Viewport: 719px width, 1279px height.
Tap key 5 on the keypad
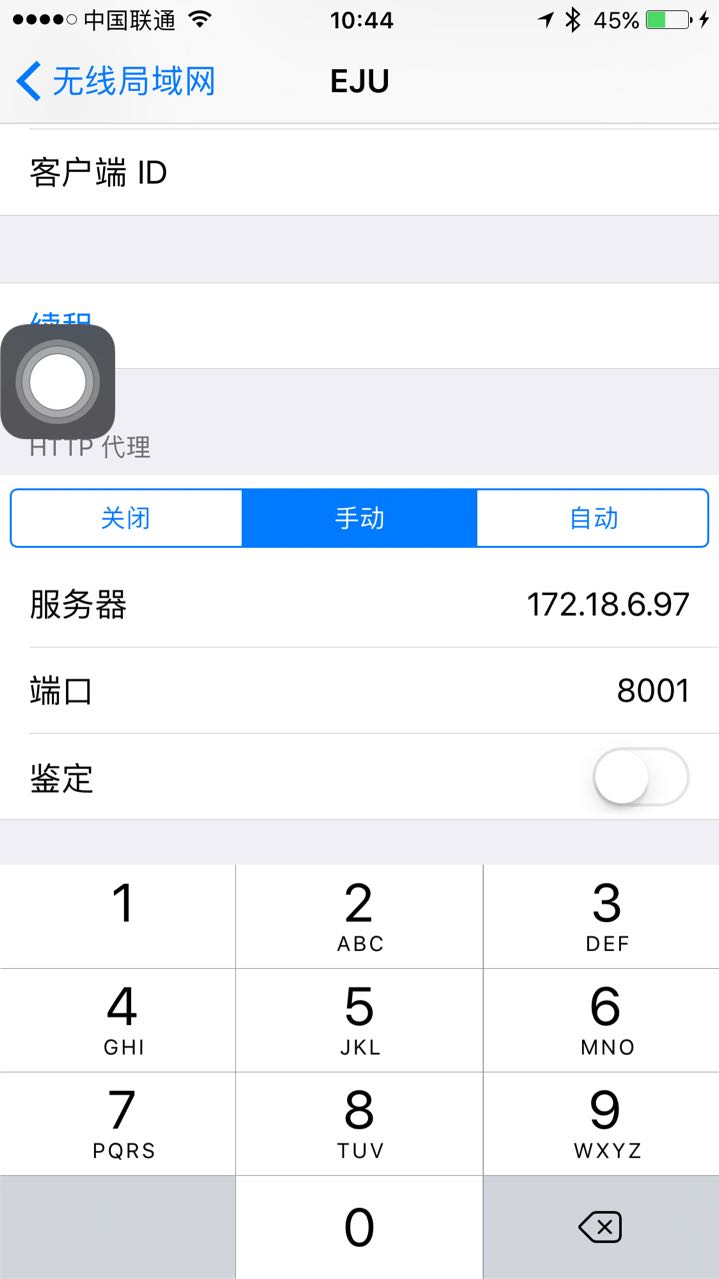(359, 1020)
